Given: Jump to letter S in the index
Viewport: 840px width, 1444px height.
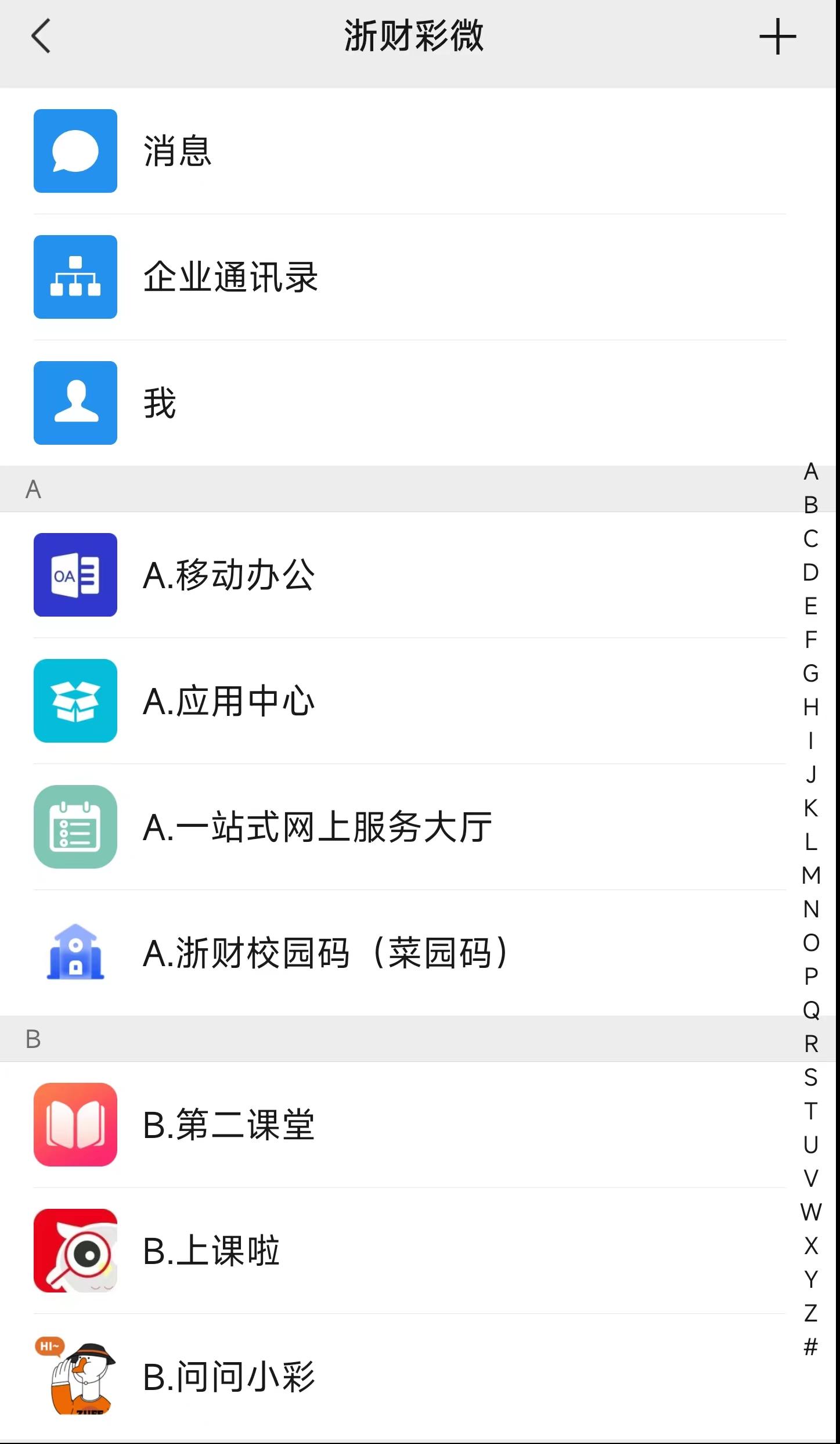Looking at the screenshot, I should 811,1078.
